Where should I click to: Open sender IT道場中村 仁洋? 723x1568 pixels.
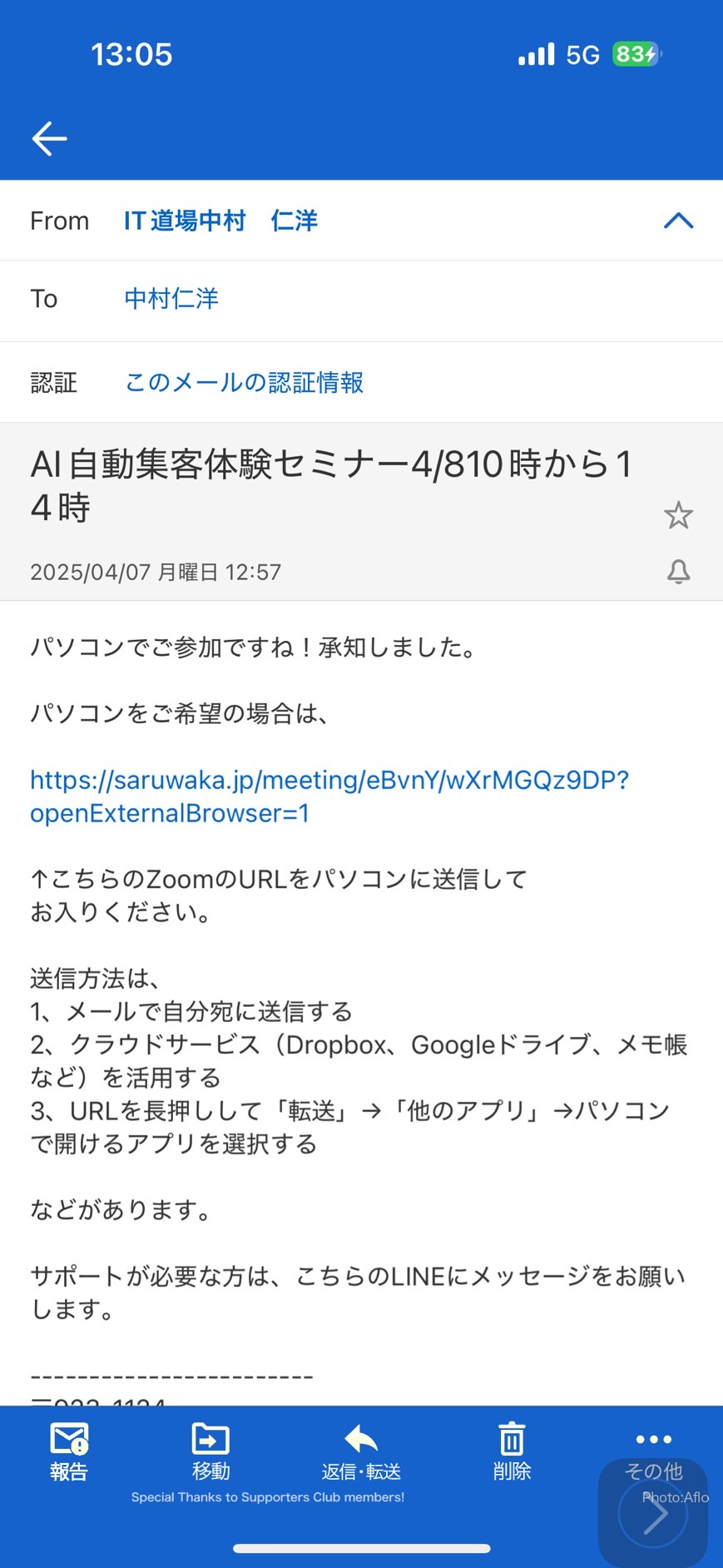[x=220, y=221]
